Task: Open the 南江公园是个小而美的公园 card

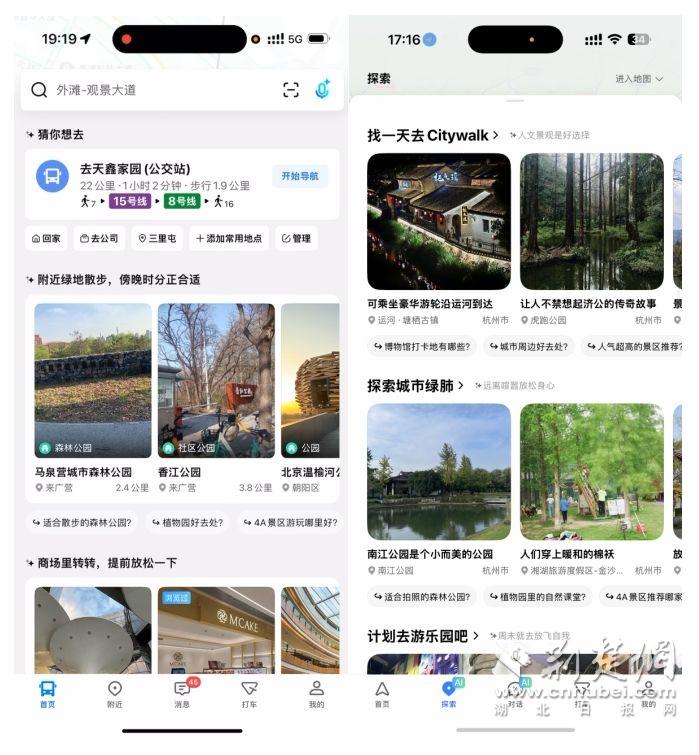Action: pyautogui.click(x=438, y=485)
